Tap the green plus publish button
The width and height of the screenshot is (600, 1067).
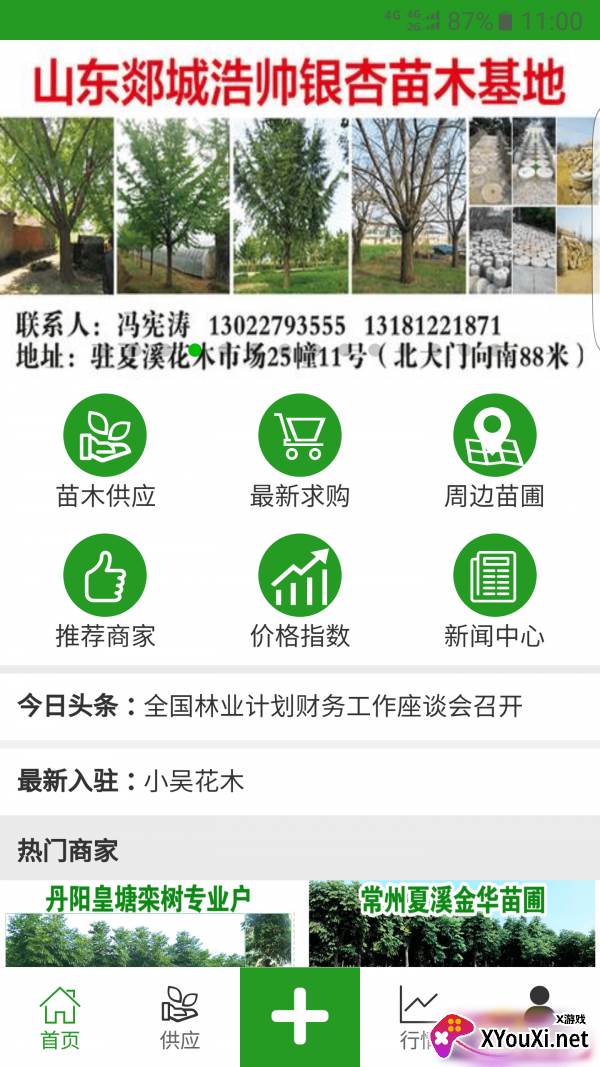[299, 1017]
